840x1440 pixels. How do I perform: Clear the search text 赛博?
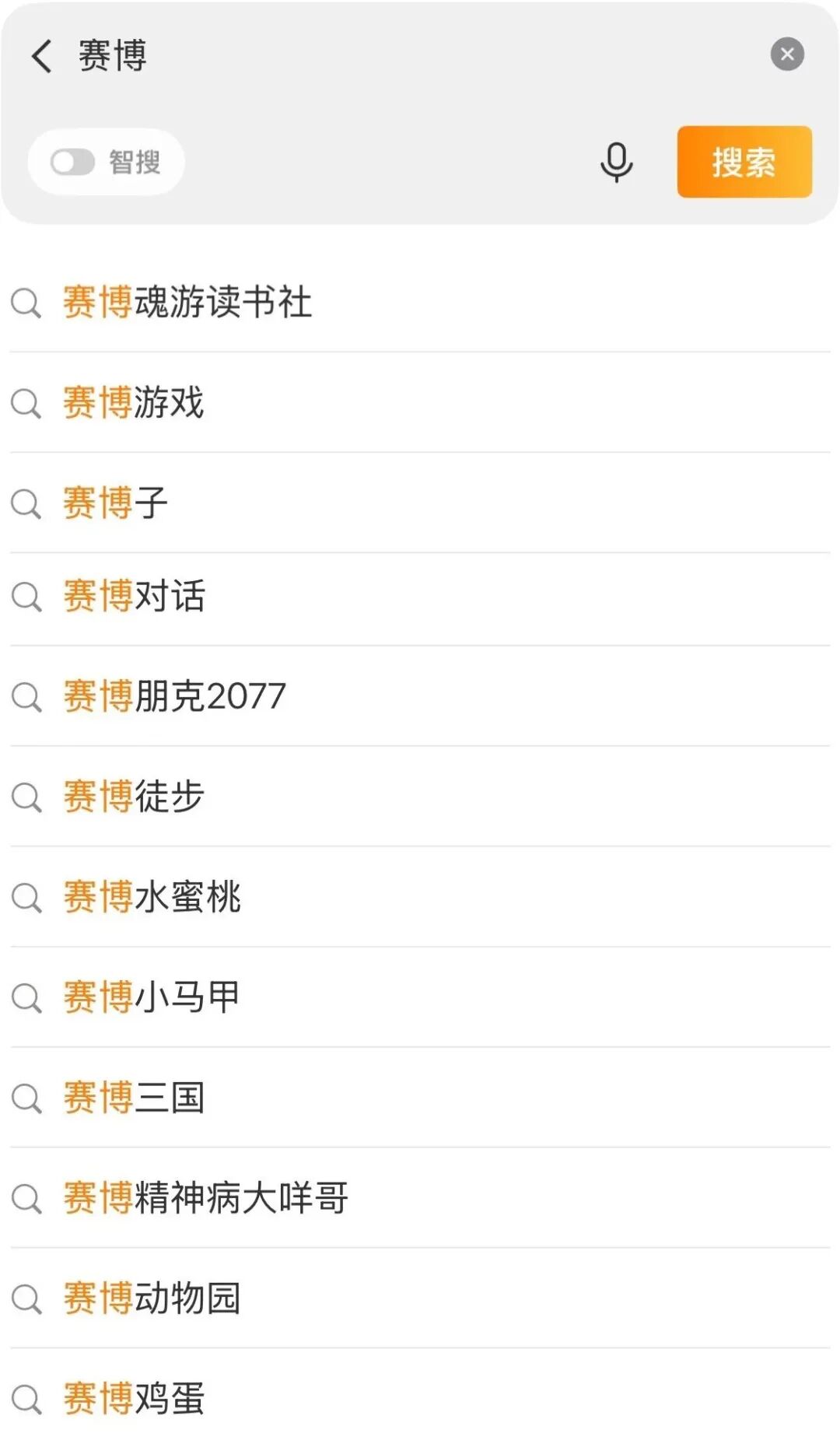[787, 54]
